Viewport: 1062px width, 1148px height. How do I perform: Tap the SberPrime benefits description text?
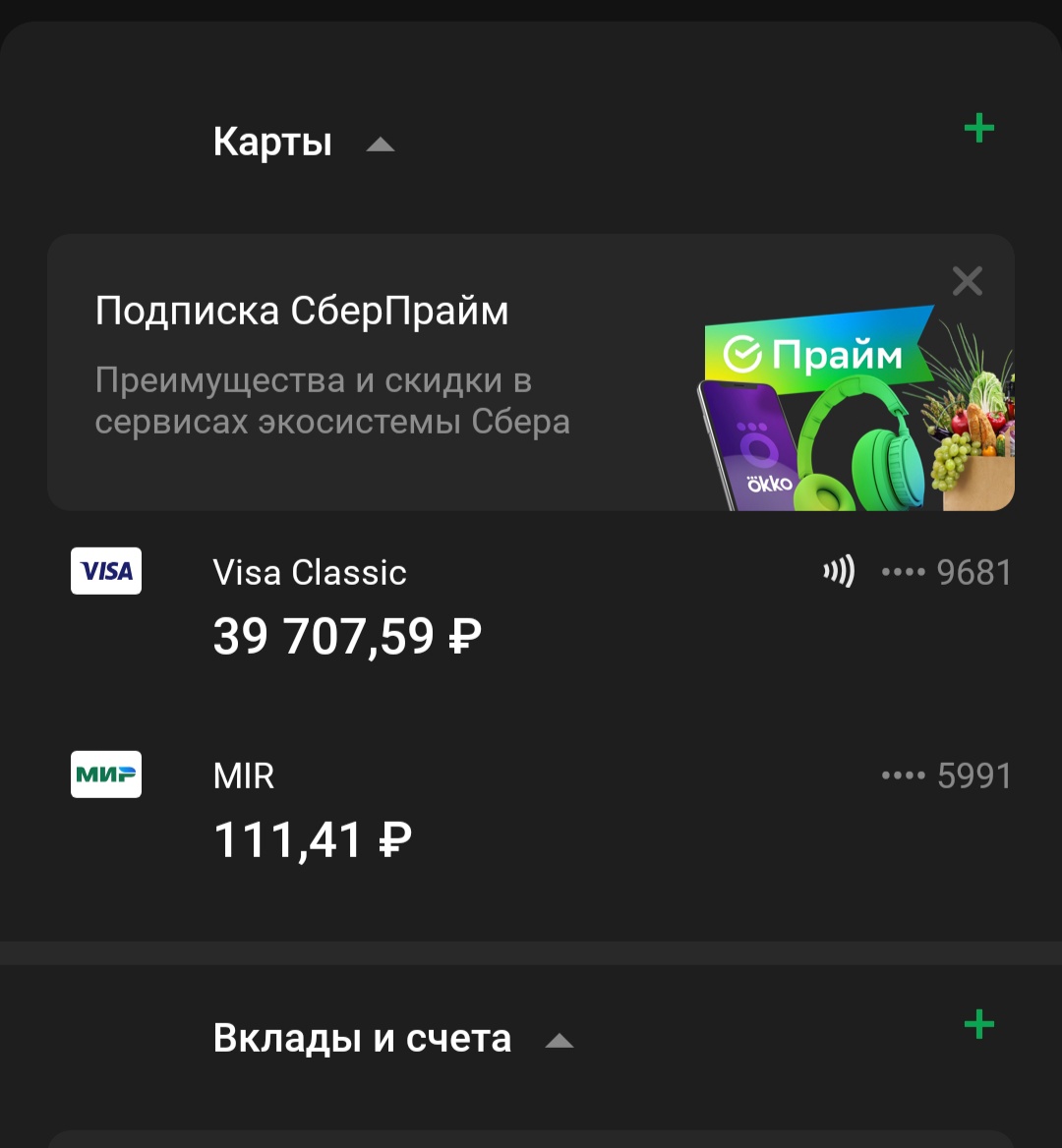click(332, 398)
